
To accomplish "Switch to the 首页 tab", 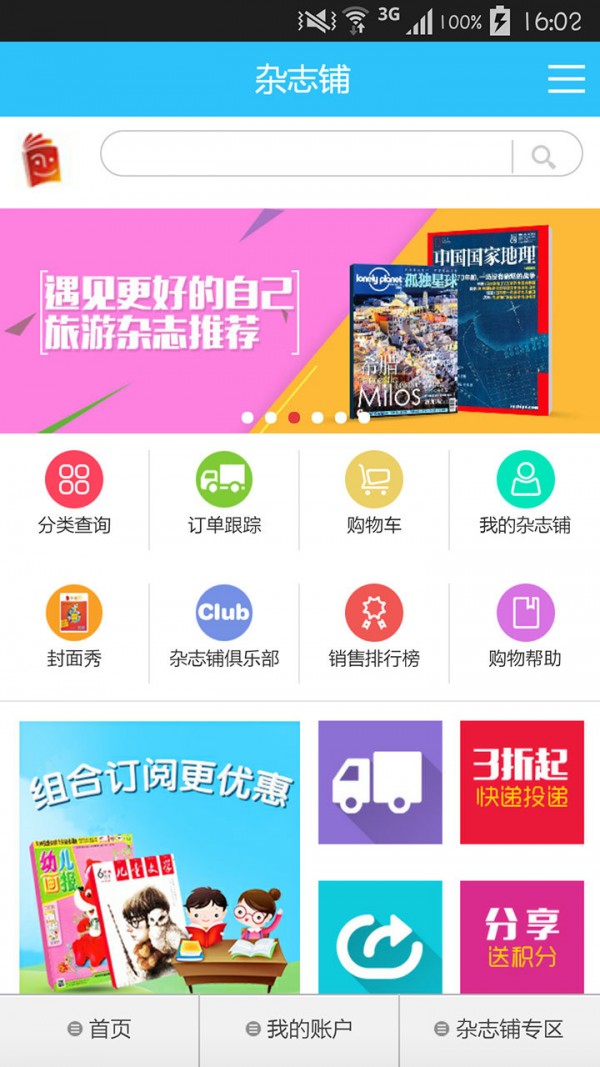I will pyautogui.click(x=99, y=1029).
